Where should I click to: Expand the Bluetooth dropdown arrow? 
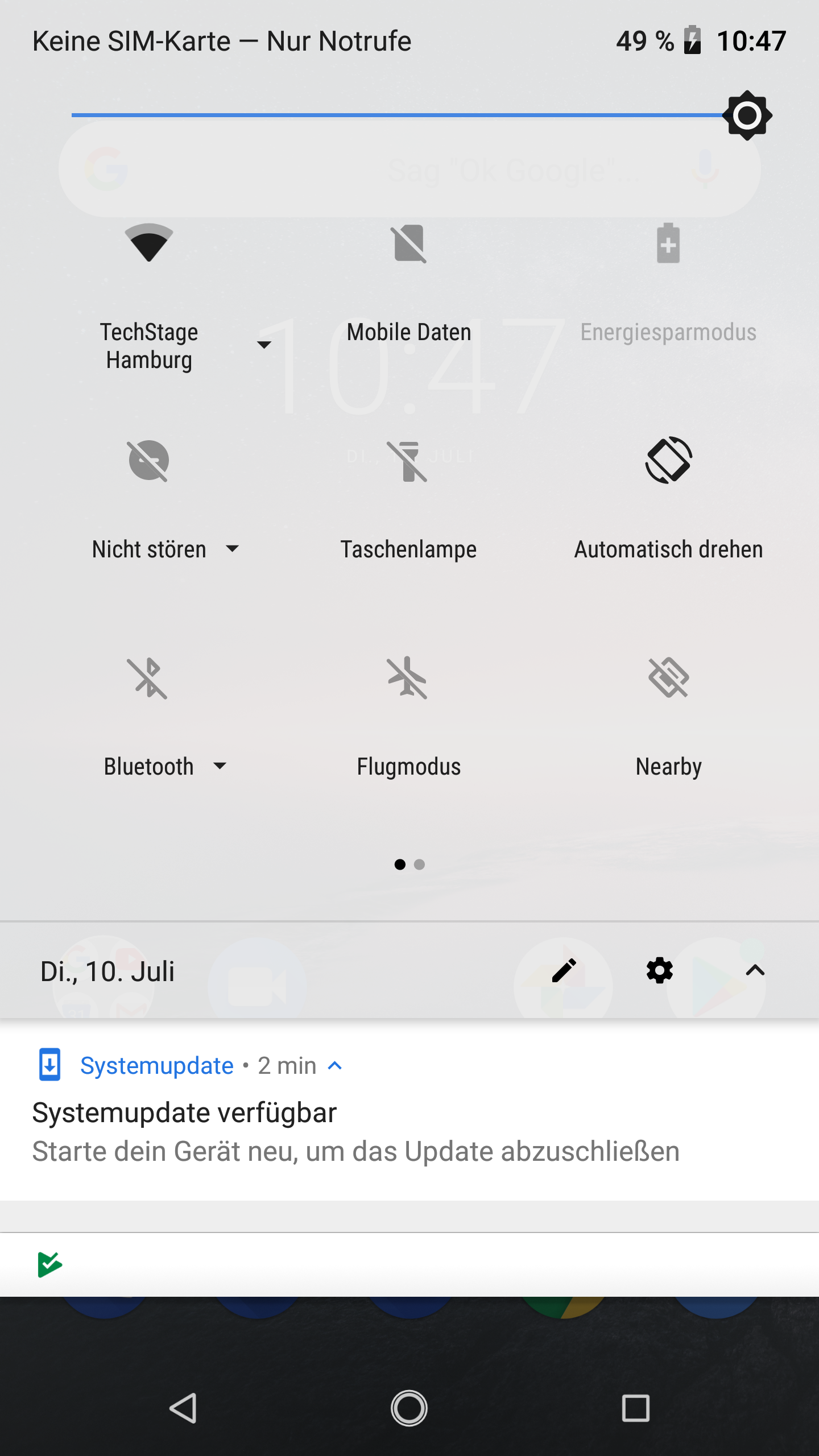click(220, 766)
